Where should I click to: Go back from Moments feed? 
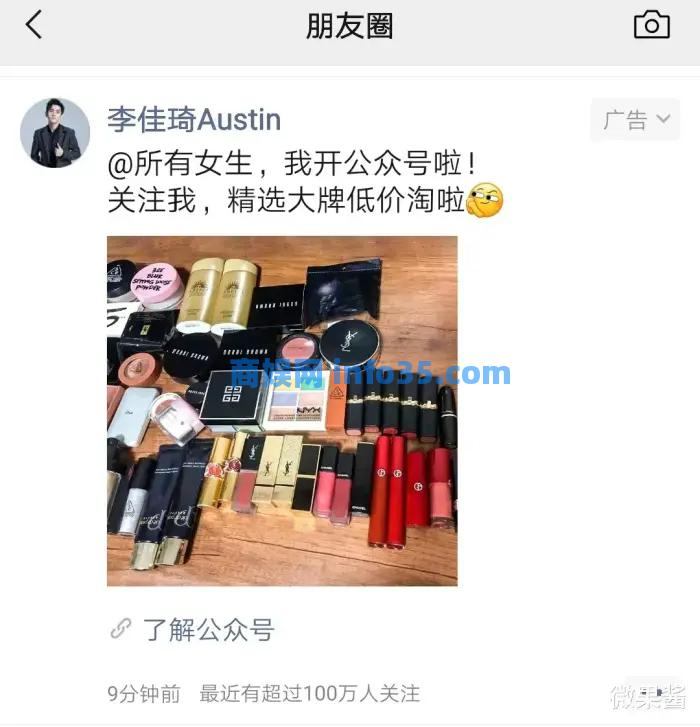[34, 25]
